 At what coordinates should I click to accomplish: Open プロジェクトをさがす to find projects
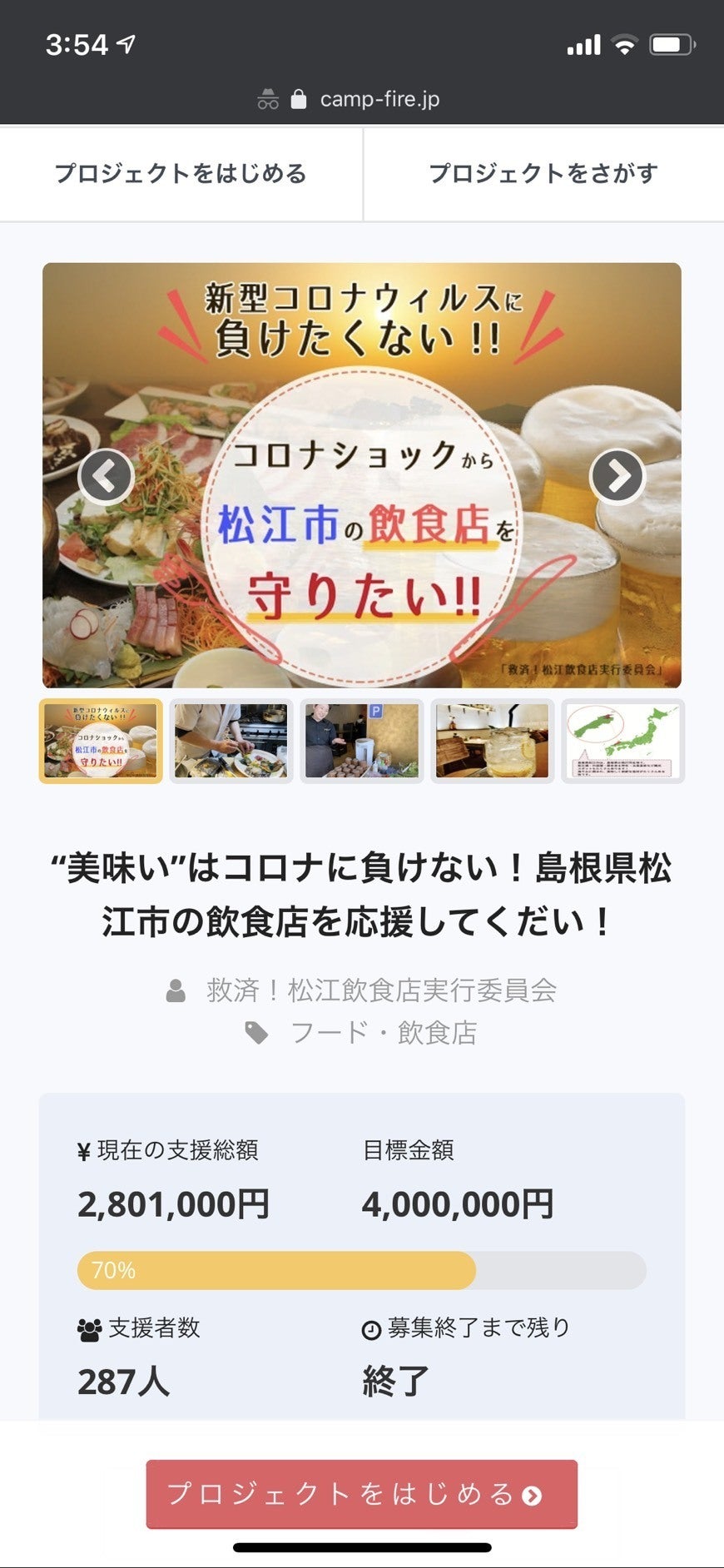[x=543, y=173]
